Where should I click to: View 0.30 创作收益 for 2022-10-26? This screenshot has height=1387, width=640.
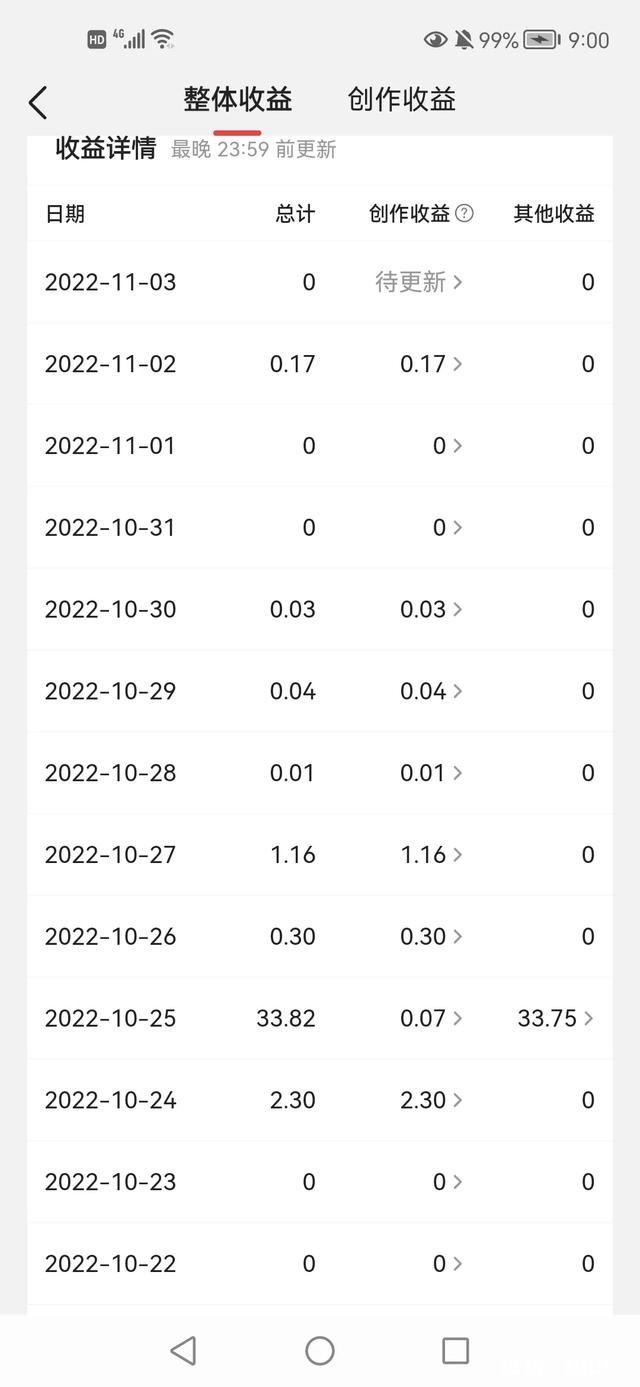(x=430, y=937)
